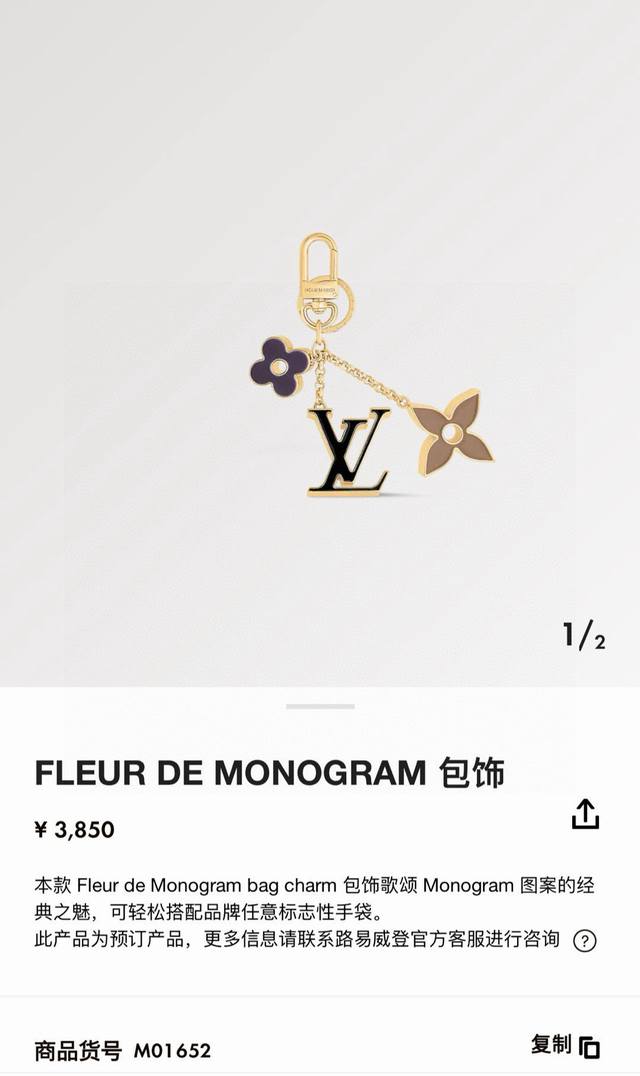Open the pre-order info question mark
This screenshot has width=640, height=1076.
585,941
